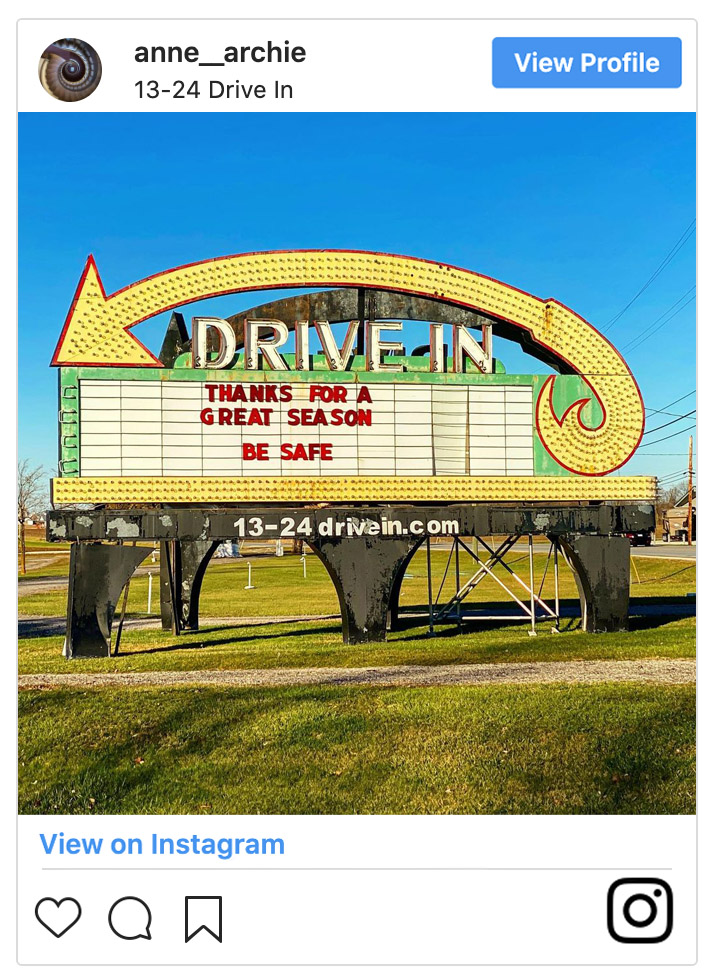The height and width of the screenshot is (979, 714).
Task: Comment on the post via speech bubble
Action: point(130,918)
